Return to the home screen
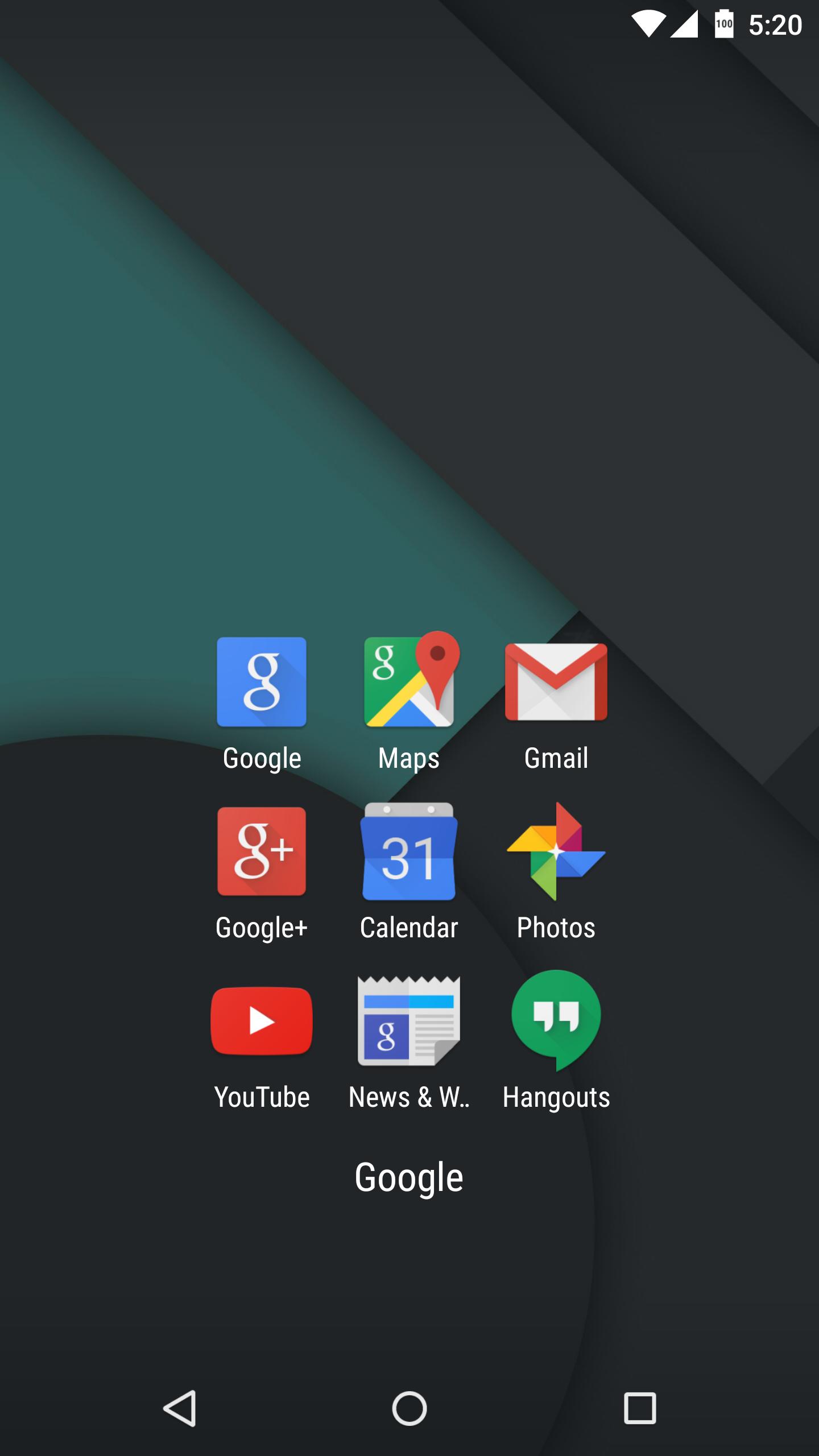 409,1408
